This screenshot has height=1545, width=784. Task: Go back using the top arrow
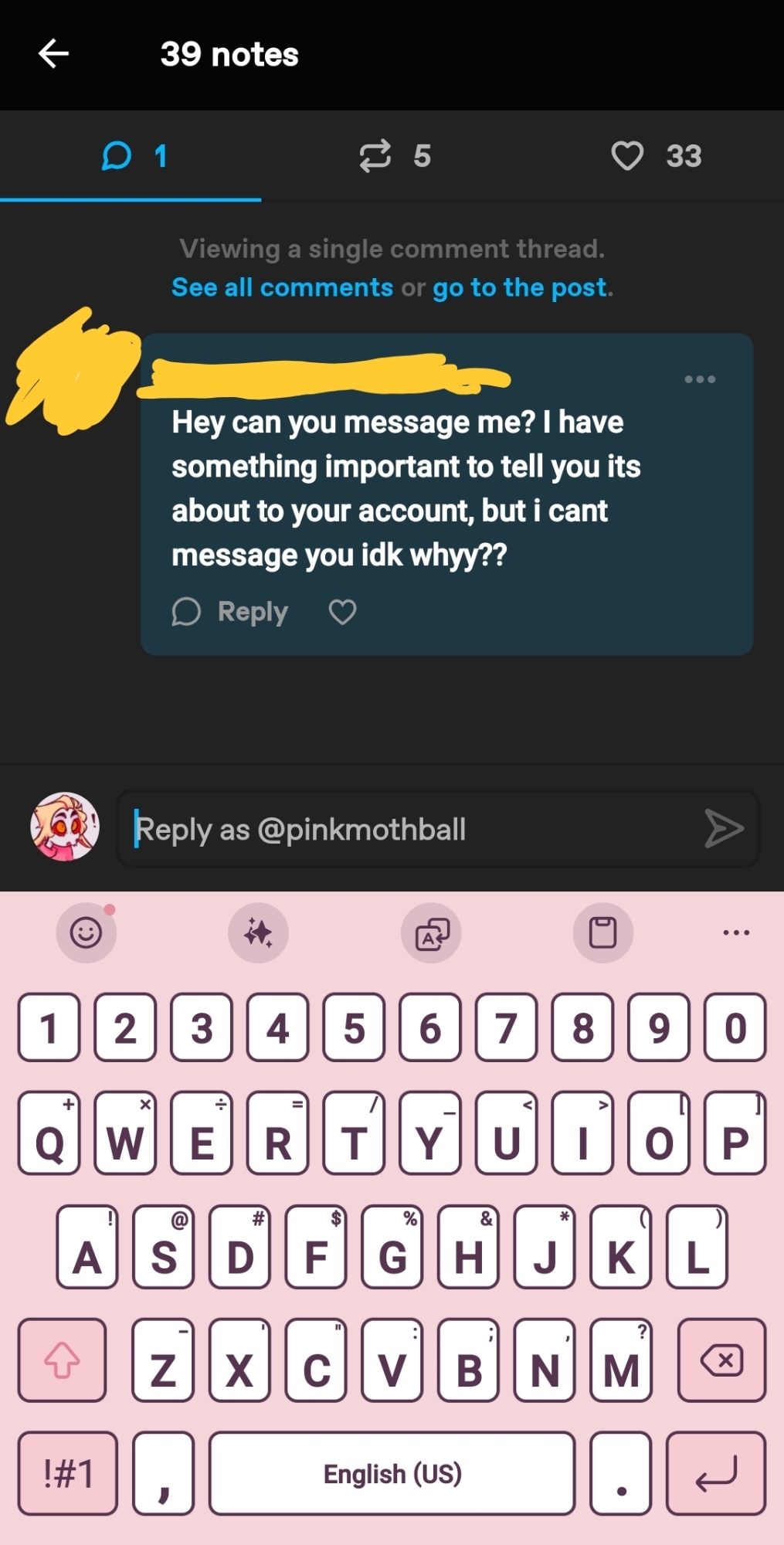coord(53,54)
